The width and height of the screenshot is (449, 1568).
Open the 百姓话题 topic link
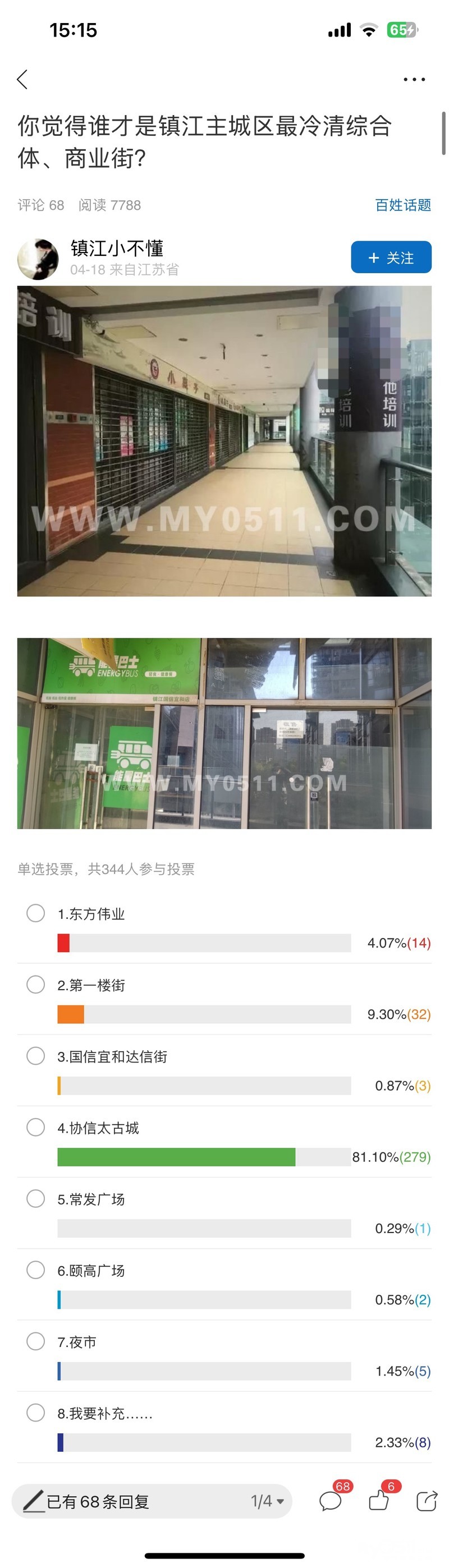[x=403, y=205]
